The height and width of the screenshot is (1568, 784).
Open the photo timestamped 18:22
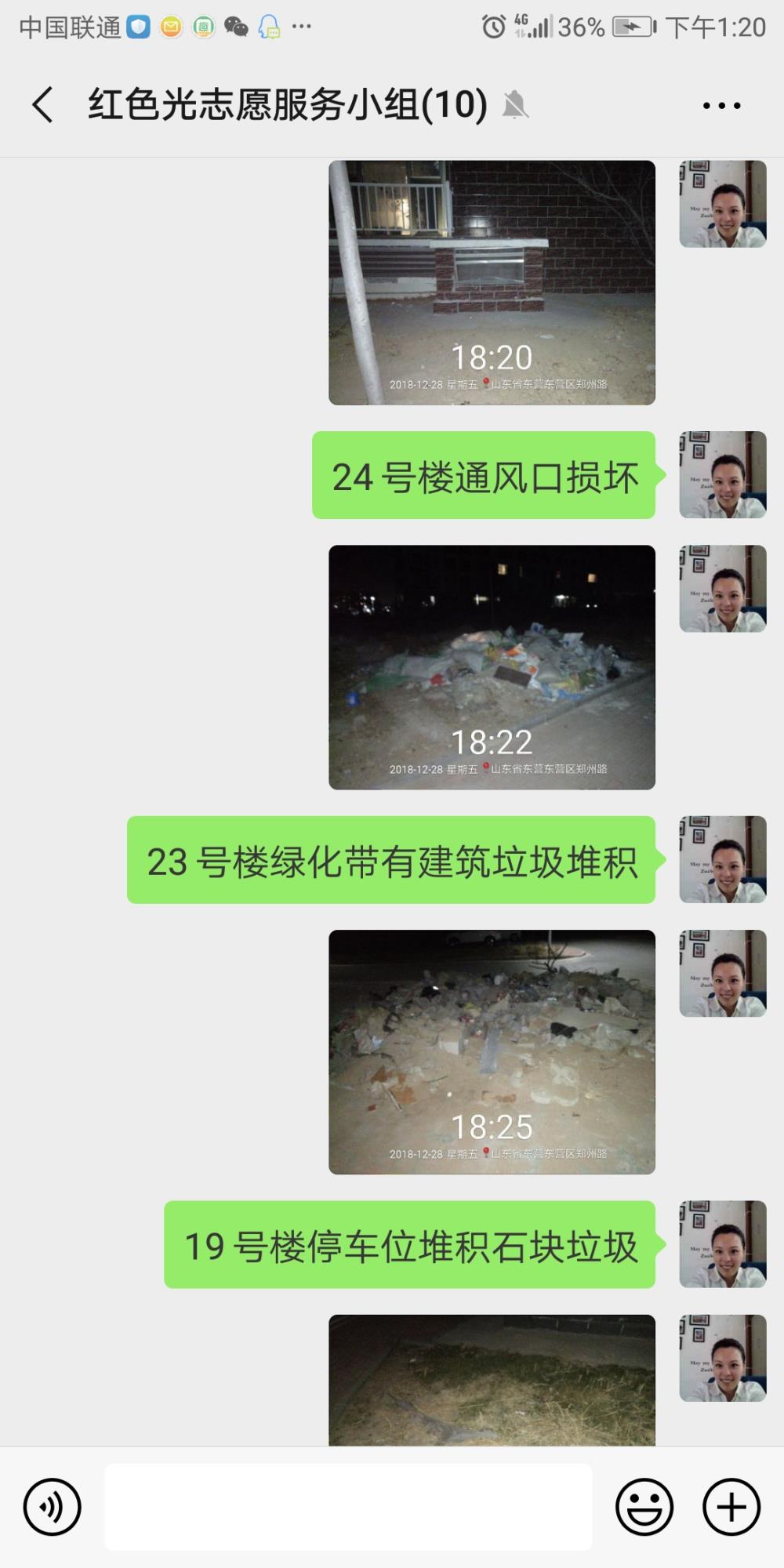[492, 667]
